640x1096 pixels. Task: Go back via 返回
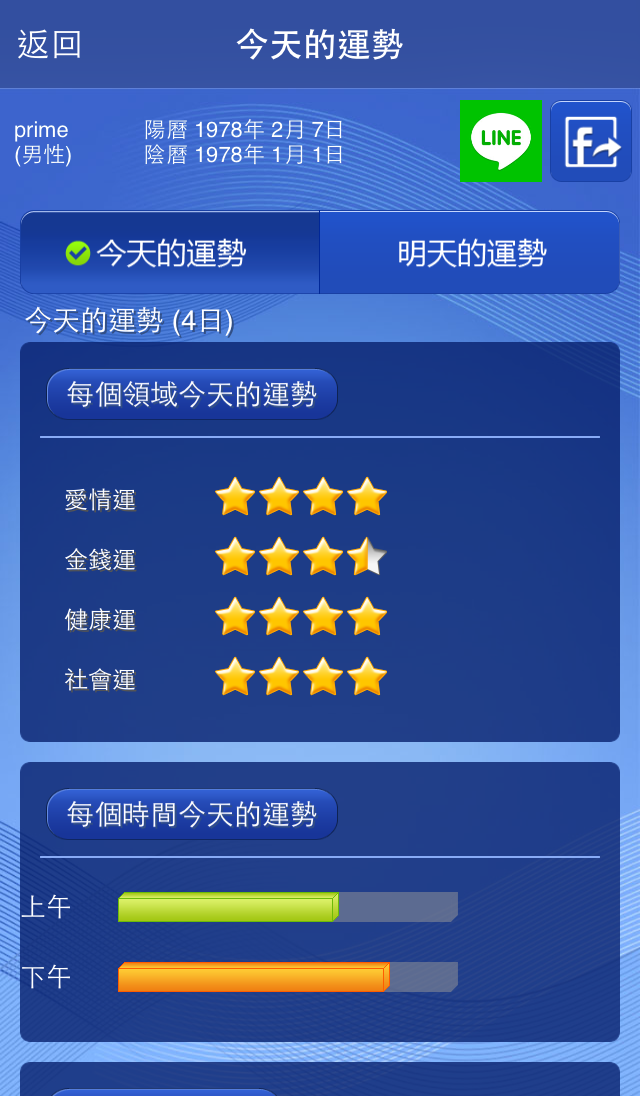pos(49,45)
